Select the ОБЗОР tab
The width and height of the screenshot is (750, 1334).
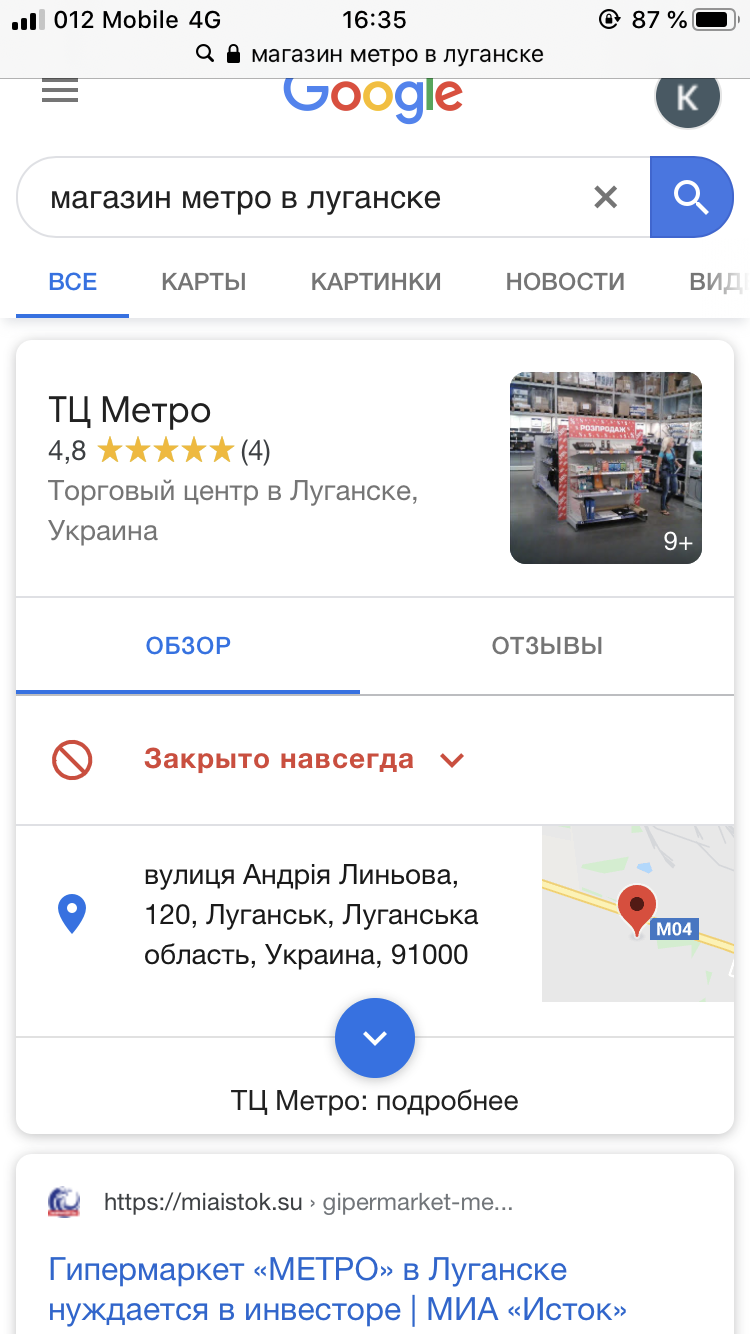pyautogui.click(x=188, y=646)
